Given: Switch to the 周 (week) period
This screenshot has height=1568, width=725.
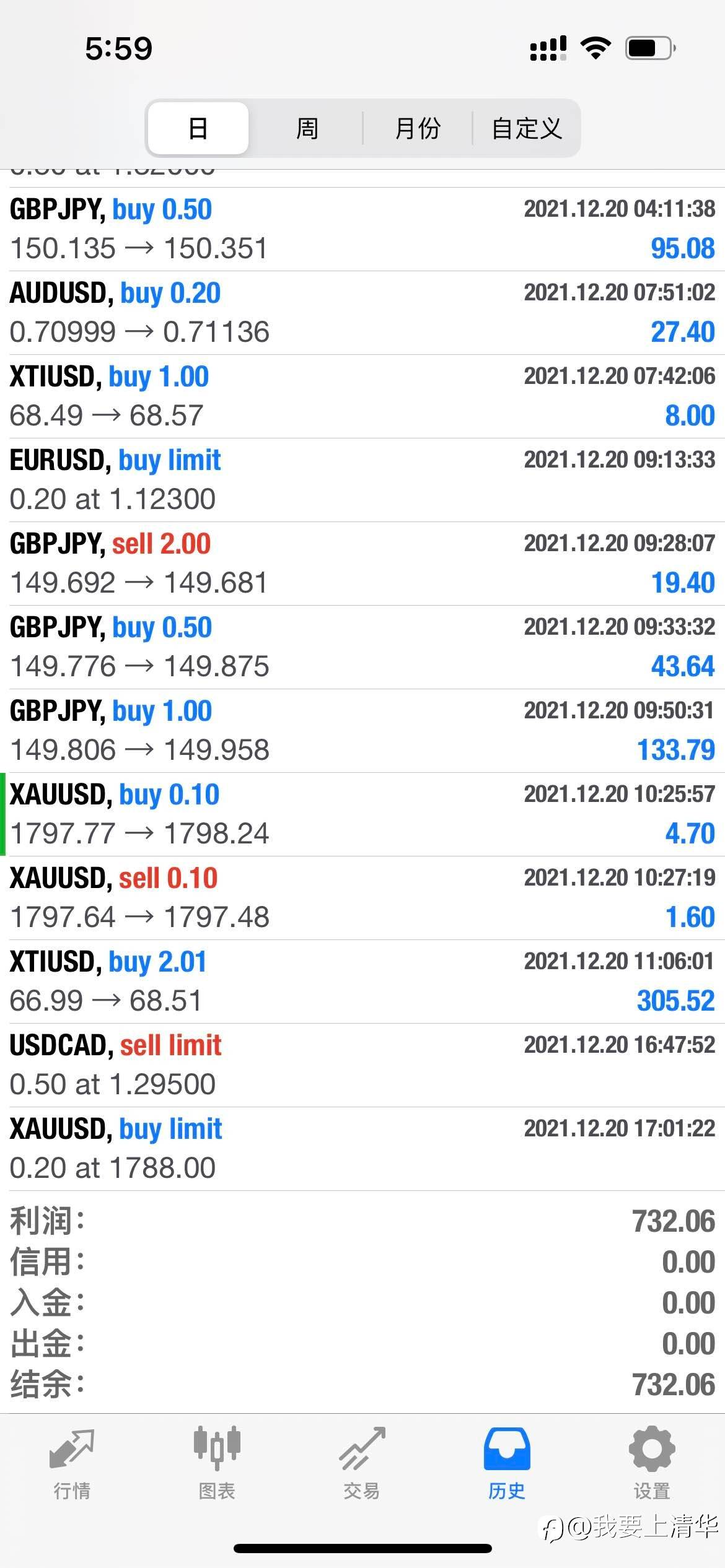Looking at the screenshot, I should pyautogui.click(x=307, y=128).
